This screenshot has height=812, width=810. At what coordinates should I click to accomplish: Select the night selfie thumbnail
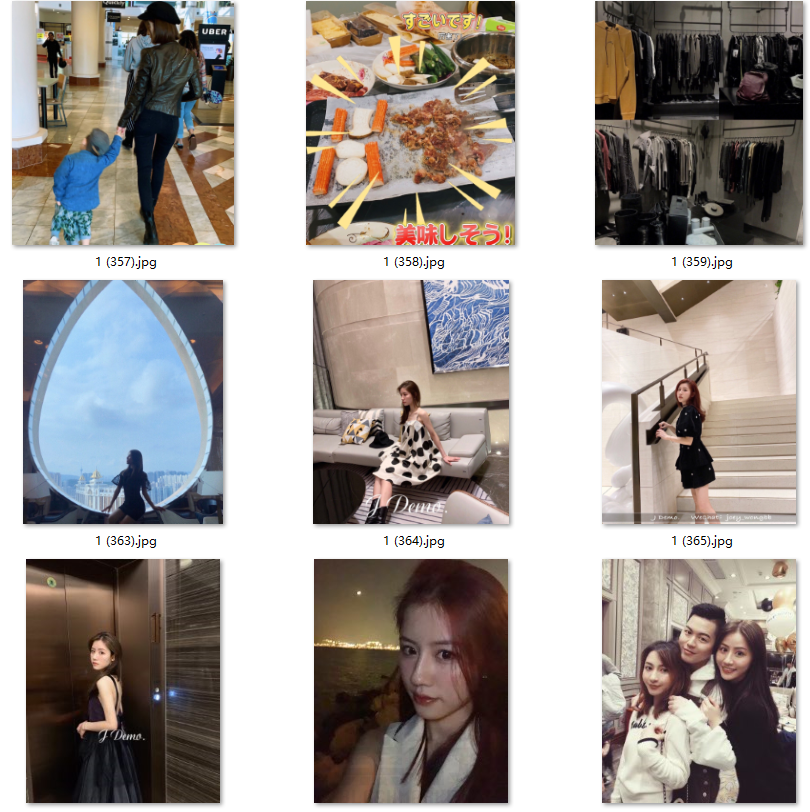410,680
